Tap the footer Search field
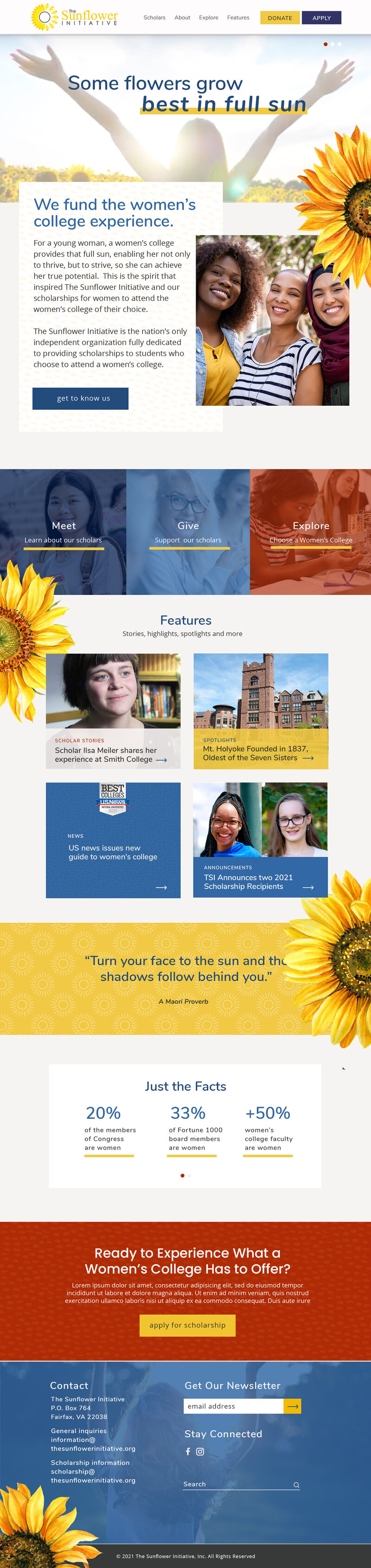 [237, 1484]
